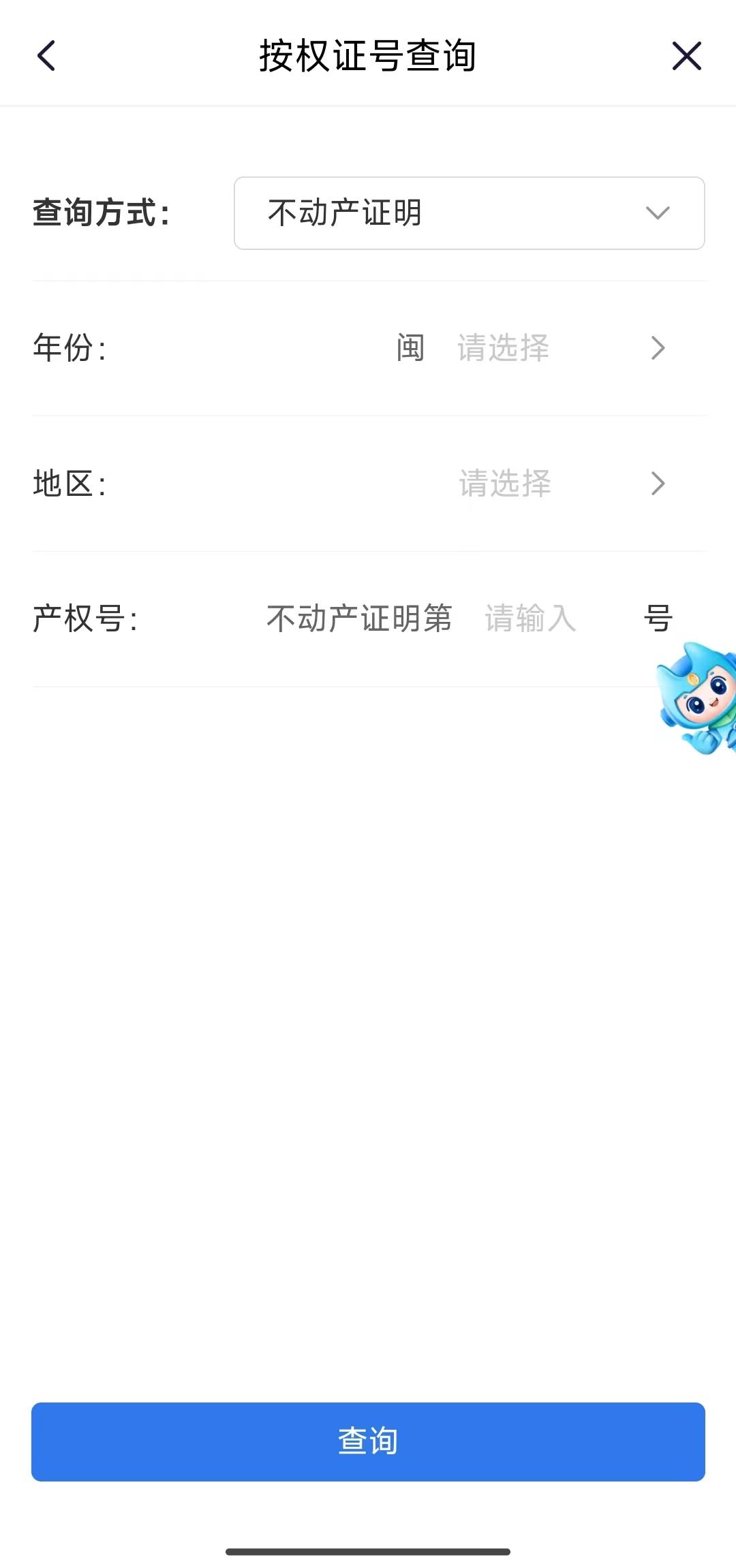Go back using the top-left arrow
Viewport: 736px width, 1568px height.
point(46,56)
